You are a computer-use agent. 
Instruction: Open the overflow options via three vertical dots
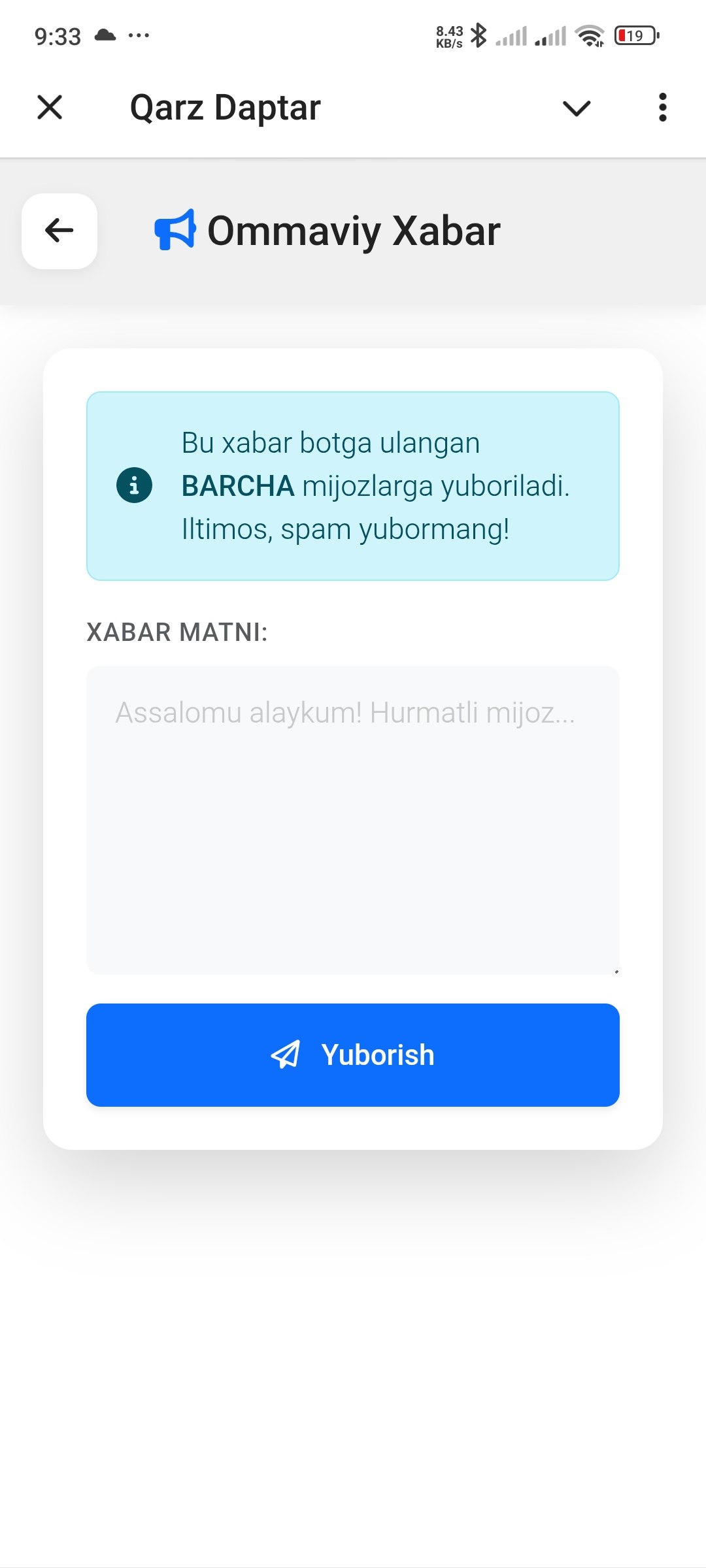[x=662, y=108]
